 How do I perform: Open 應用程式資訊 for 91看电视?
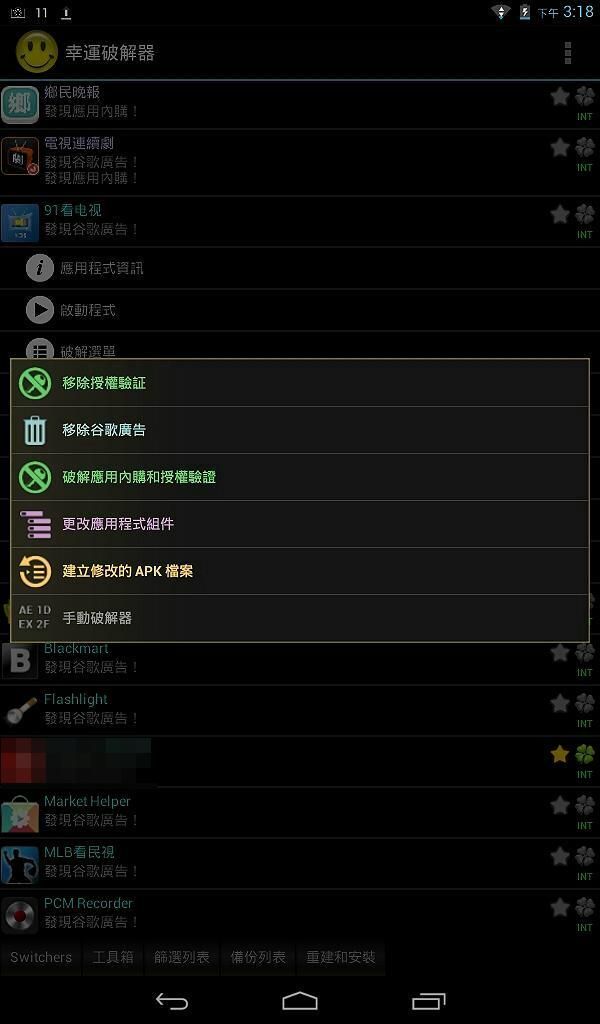coord(100,268)
